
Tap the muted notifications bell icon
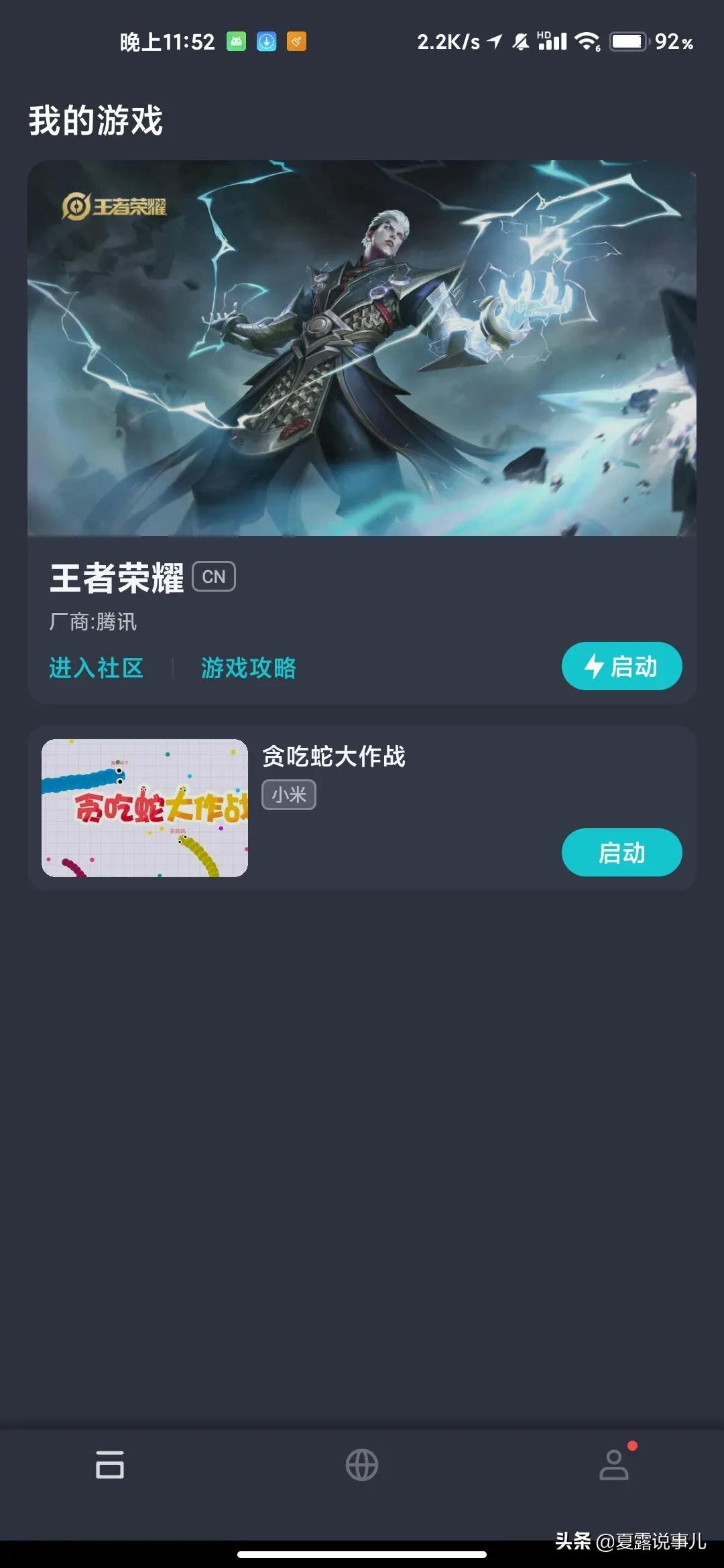coord(522,42)
